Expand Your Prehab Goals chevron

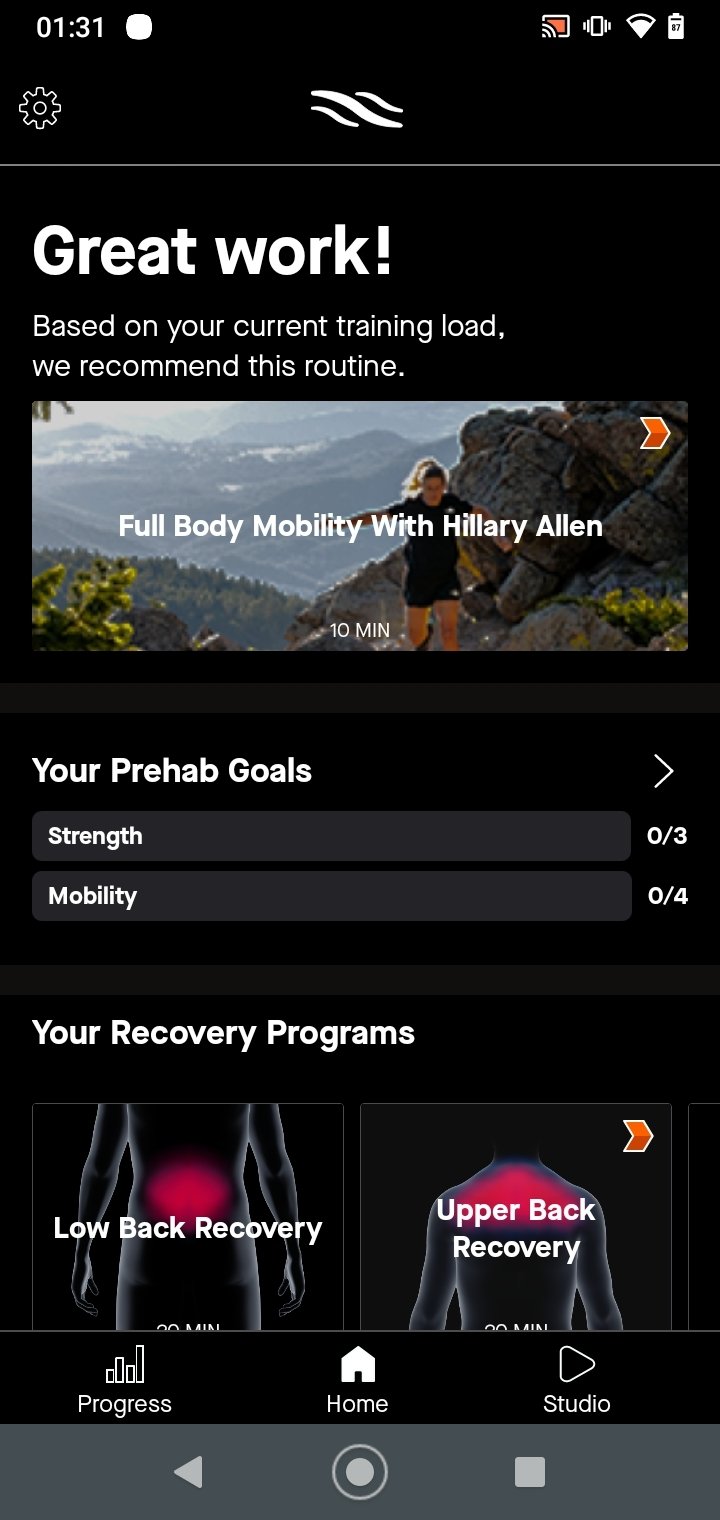pos(664,771)
